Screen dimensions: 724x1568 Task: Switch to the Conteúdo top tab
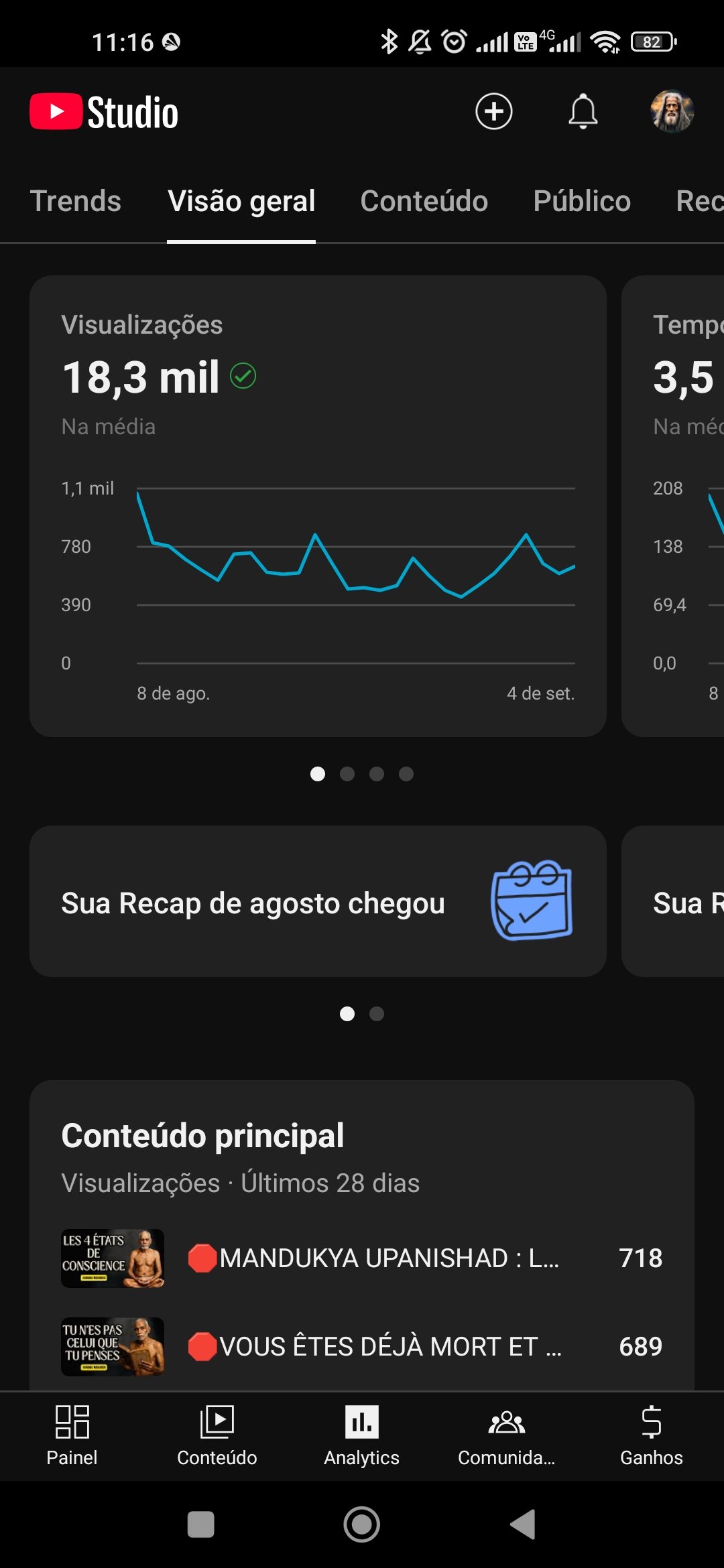[x=424, y=201]
